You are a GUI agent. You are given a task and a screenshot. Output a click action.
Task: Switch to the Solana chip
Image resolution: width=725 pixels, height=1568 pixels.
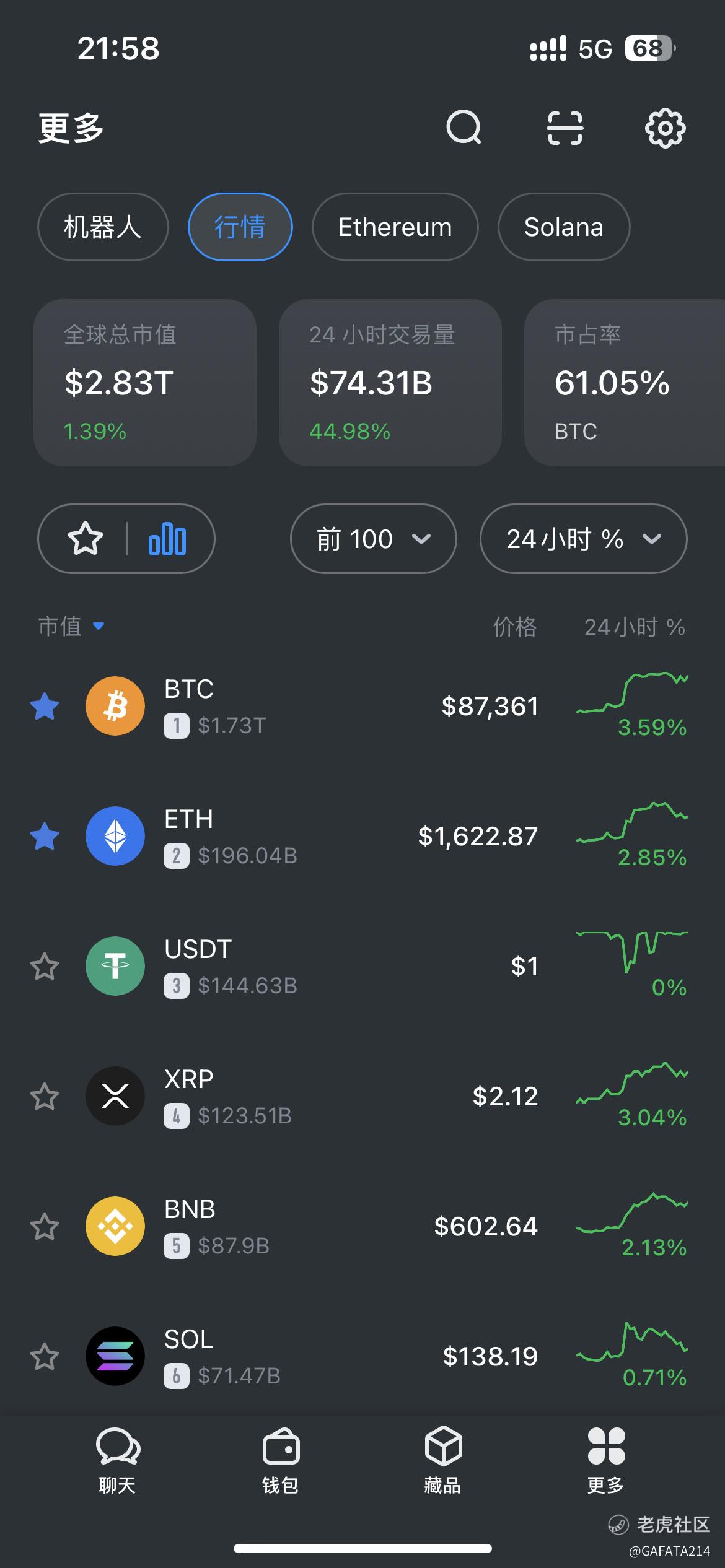pos(564,227)
